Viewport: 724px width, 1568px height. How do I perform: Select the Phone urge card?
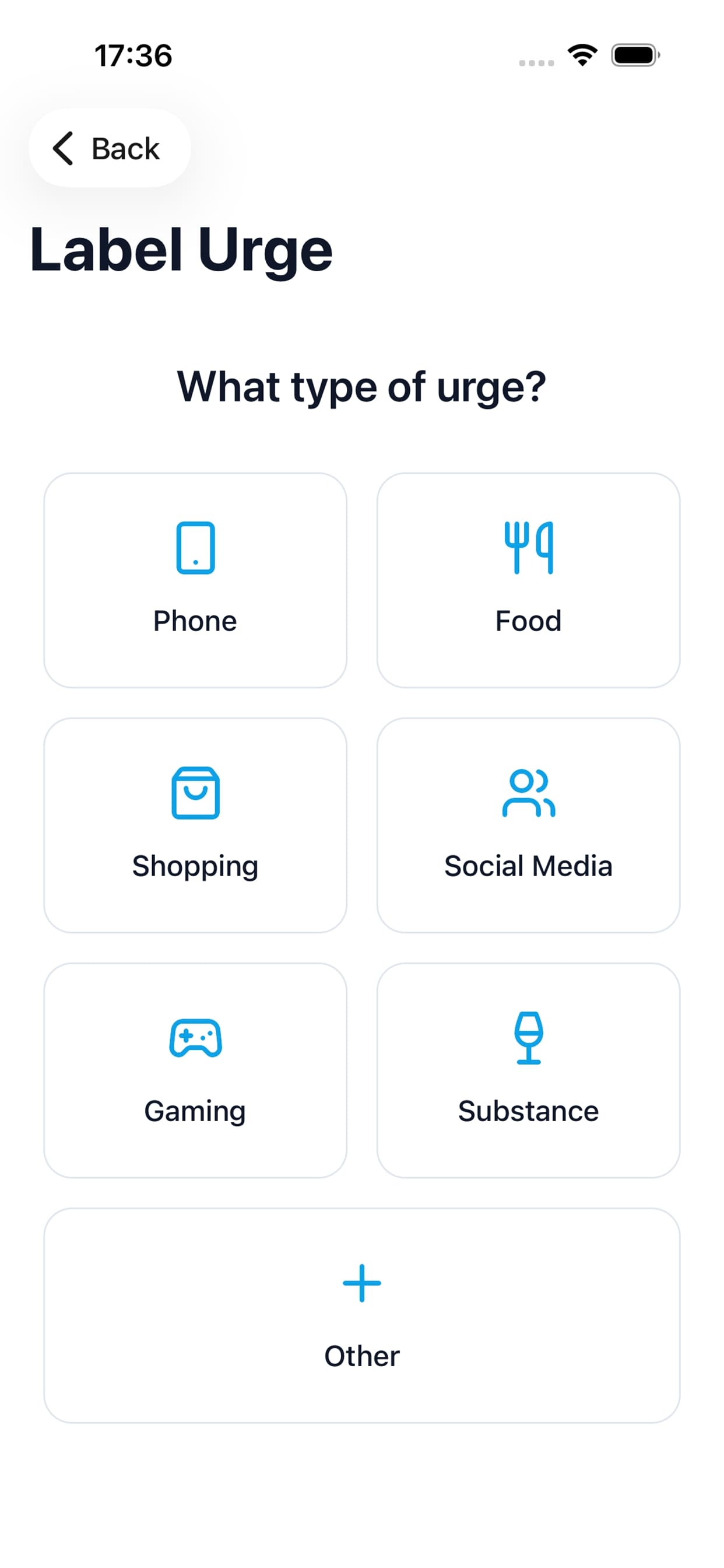pos(195,579)
